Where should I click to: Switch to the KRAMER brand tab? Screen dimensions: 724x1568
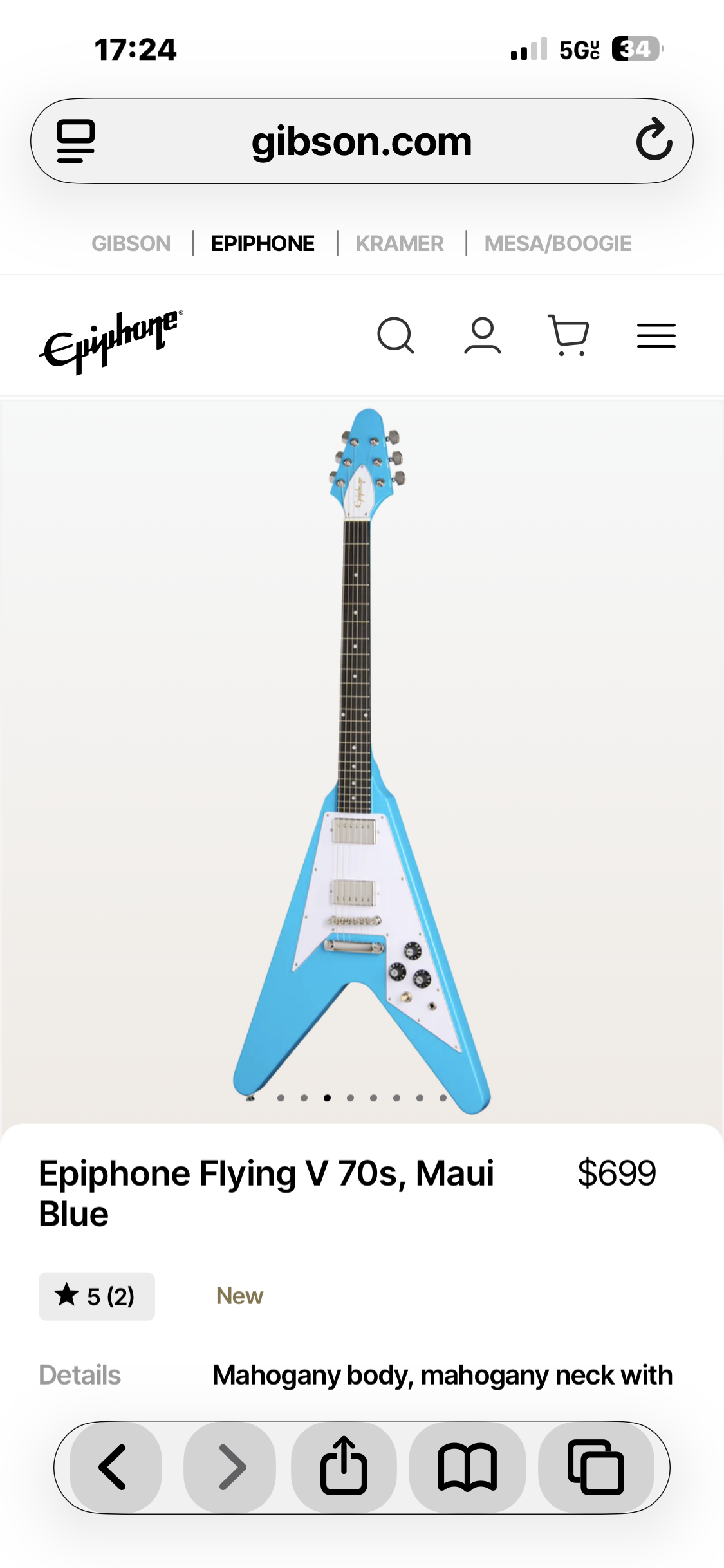[x=399, y=243]
